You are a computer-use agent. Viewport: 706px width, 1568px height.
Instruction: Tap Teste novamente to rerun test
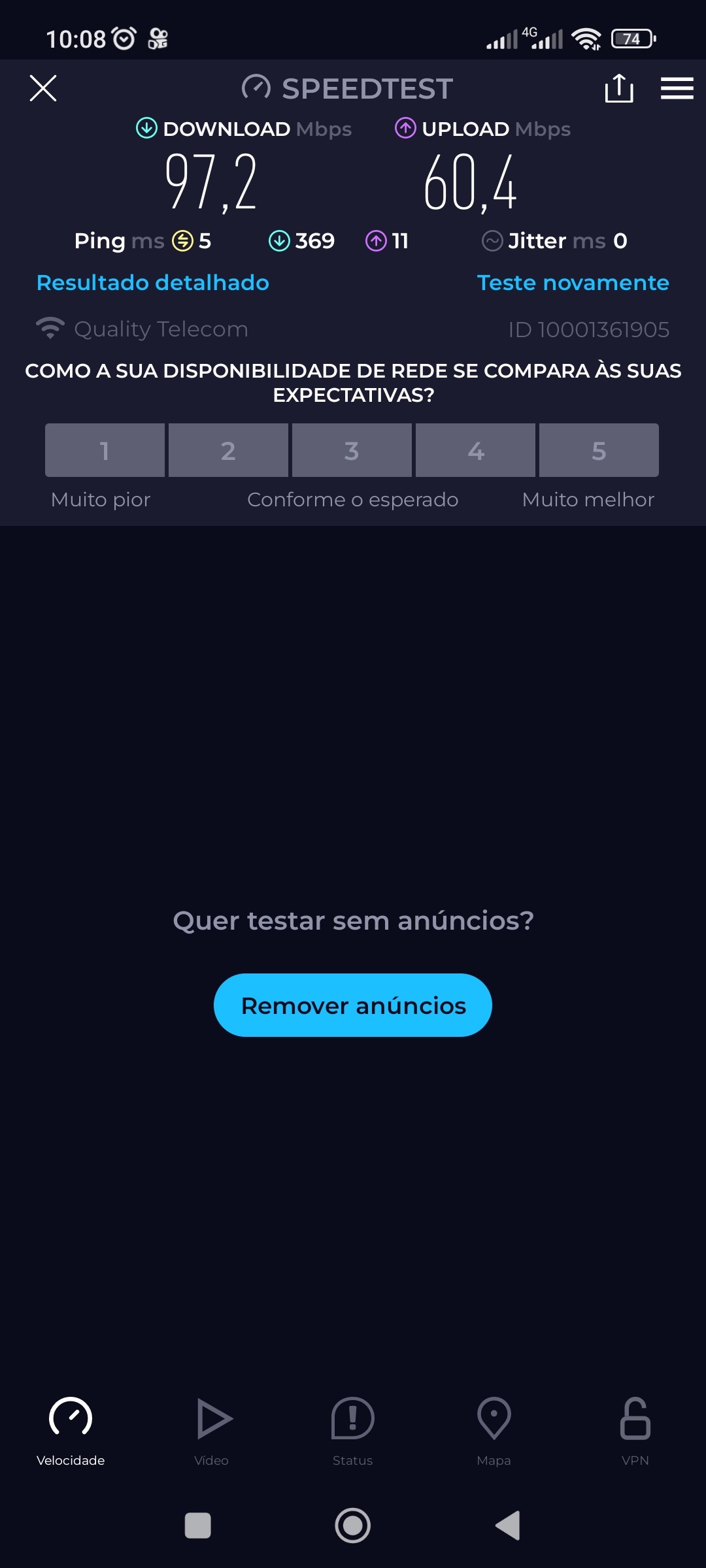(x=573, y=282)
